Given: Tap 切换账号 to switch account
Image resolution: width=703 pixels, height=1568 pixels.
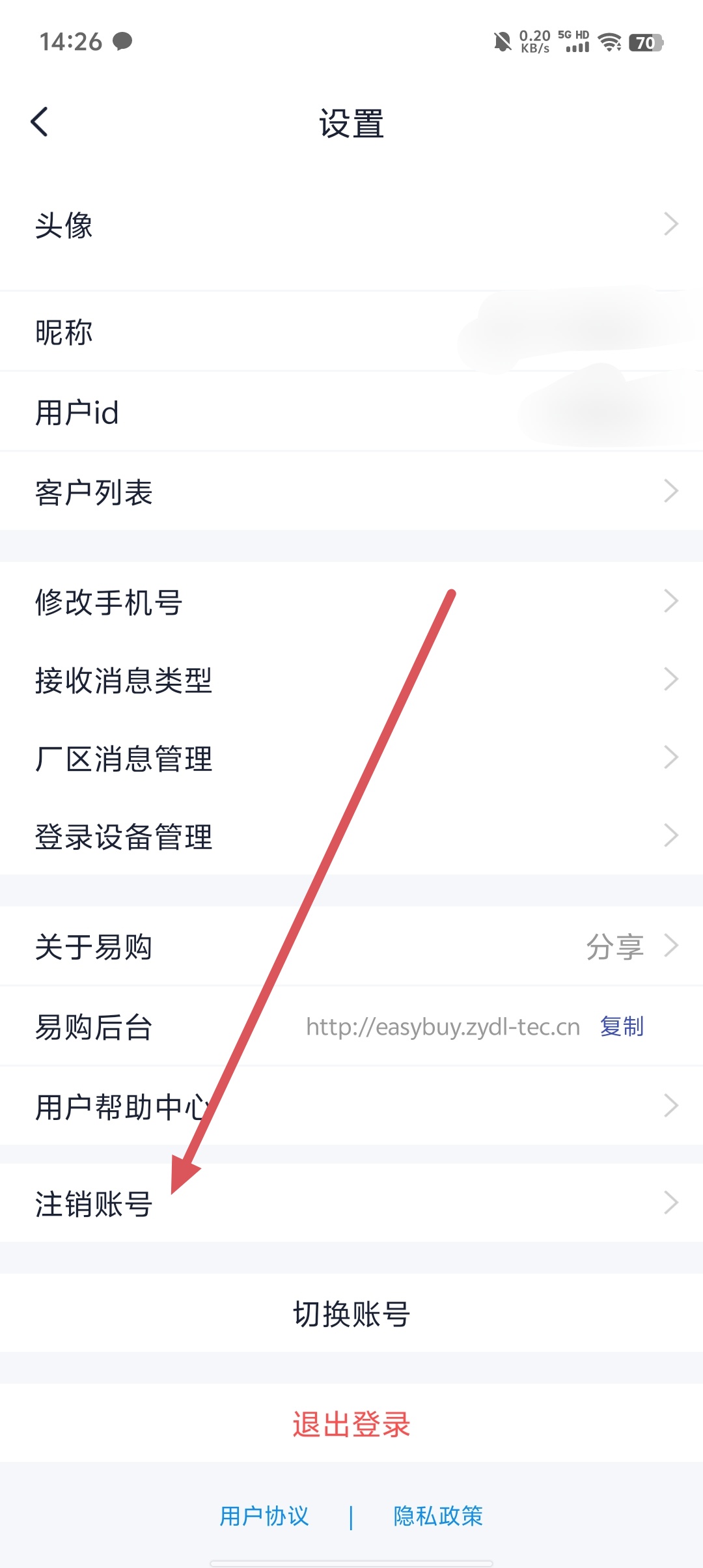Looking at the screenshot, I should click(351, 1313).
